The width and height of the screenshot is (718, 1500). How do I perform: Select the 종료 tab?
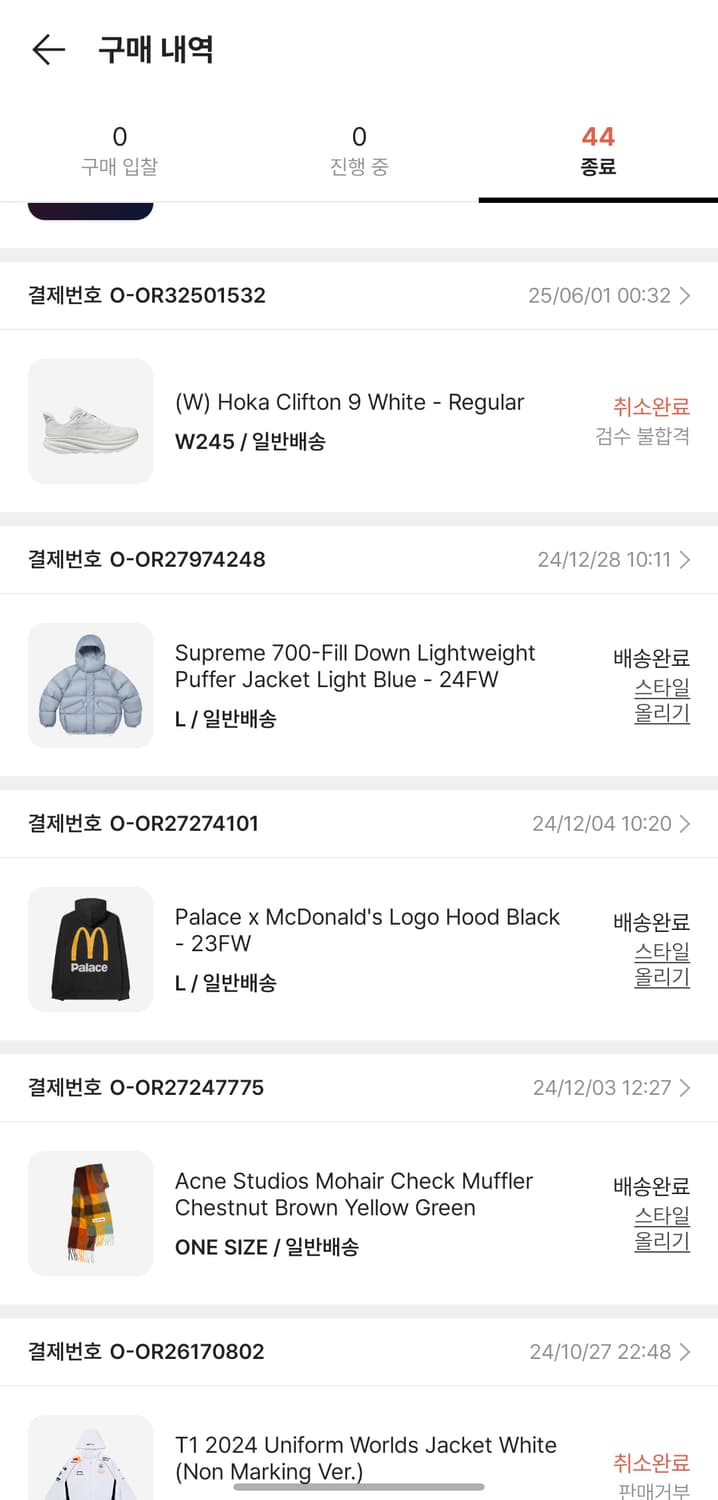tap(598, 151)
